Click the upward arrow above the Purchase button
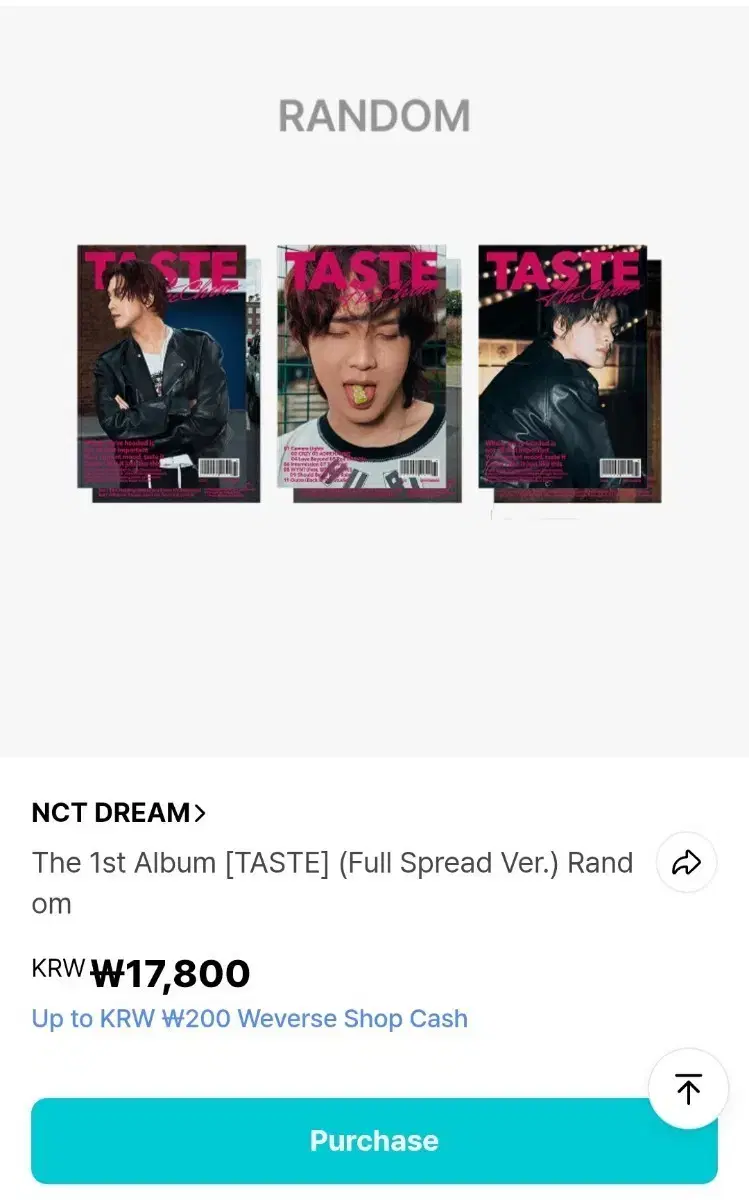The height and width of the screenshot is (1200, 749). point(687,1088)
